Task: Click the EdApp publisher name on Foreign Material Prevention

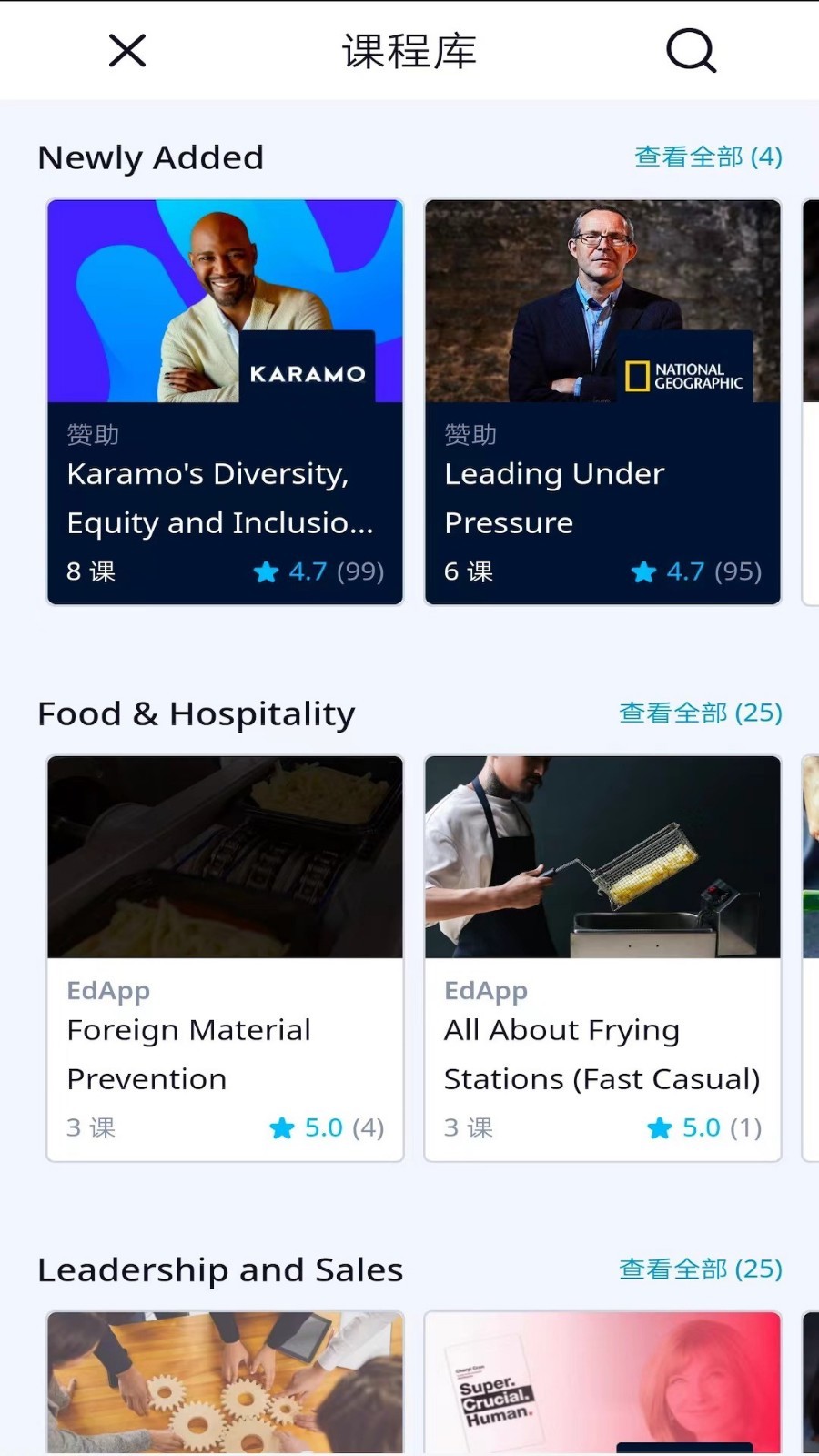Action: coord(107,990)
